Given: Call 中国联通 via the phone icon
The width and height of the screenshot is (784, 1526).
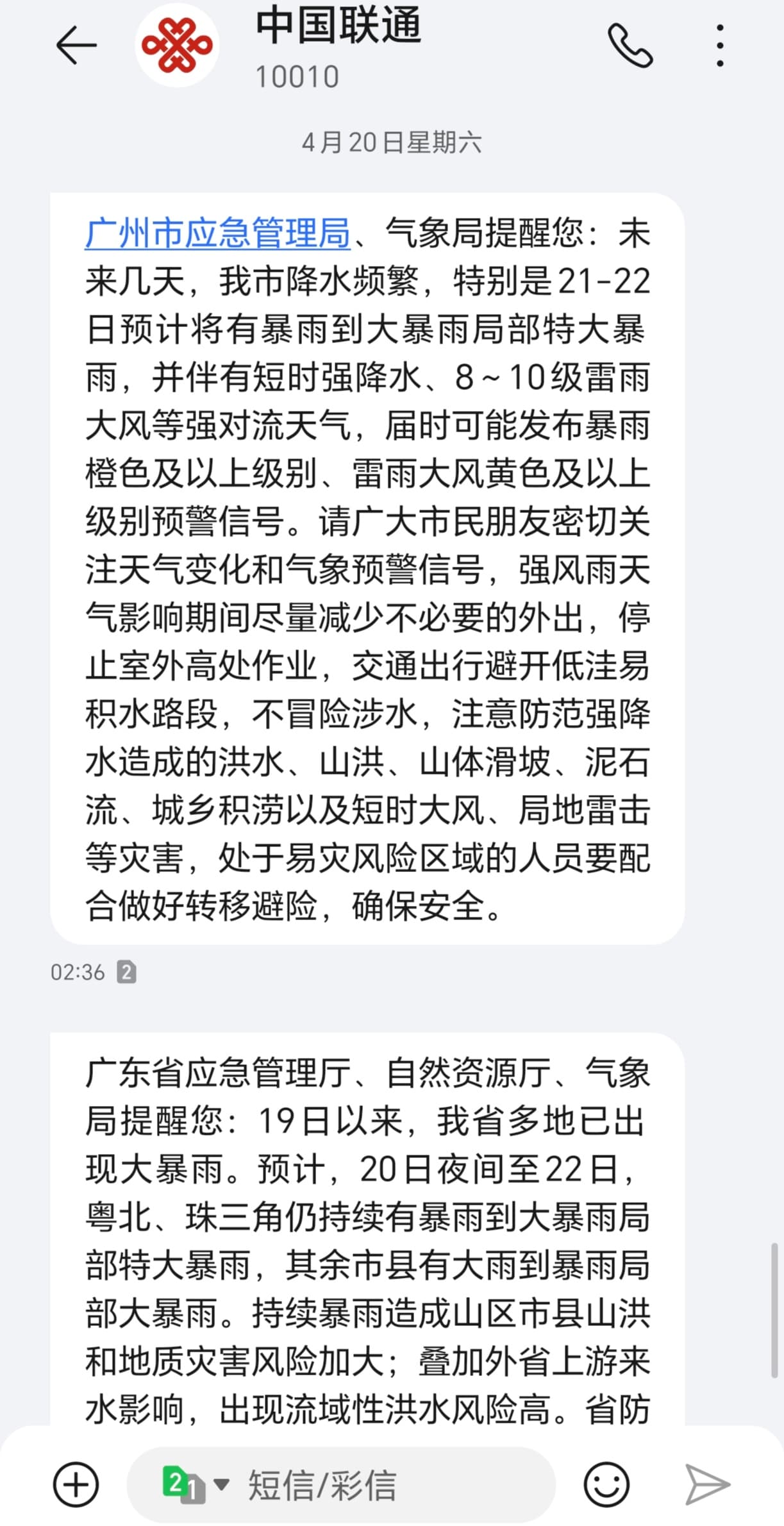Looking at the screenshot, I should pos(630,46).
